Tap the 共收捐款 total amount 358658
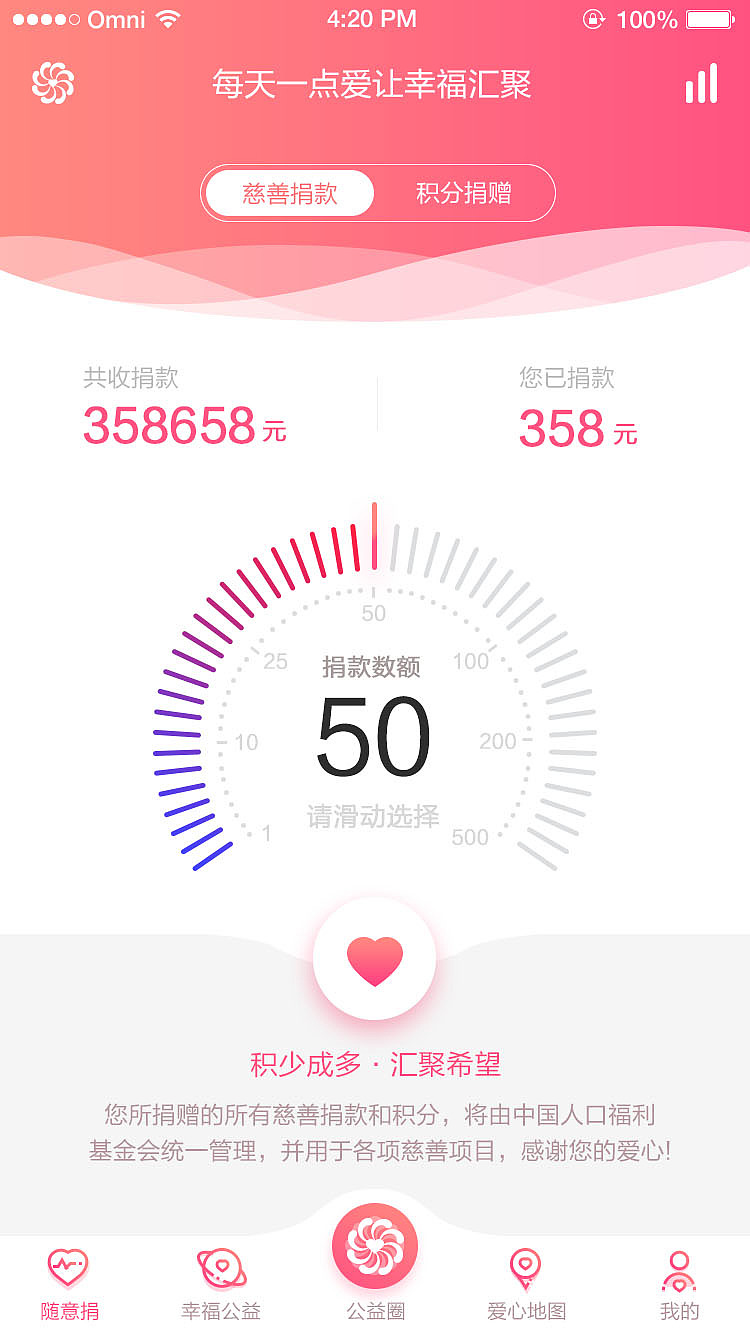 pos(185,426)
